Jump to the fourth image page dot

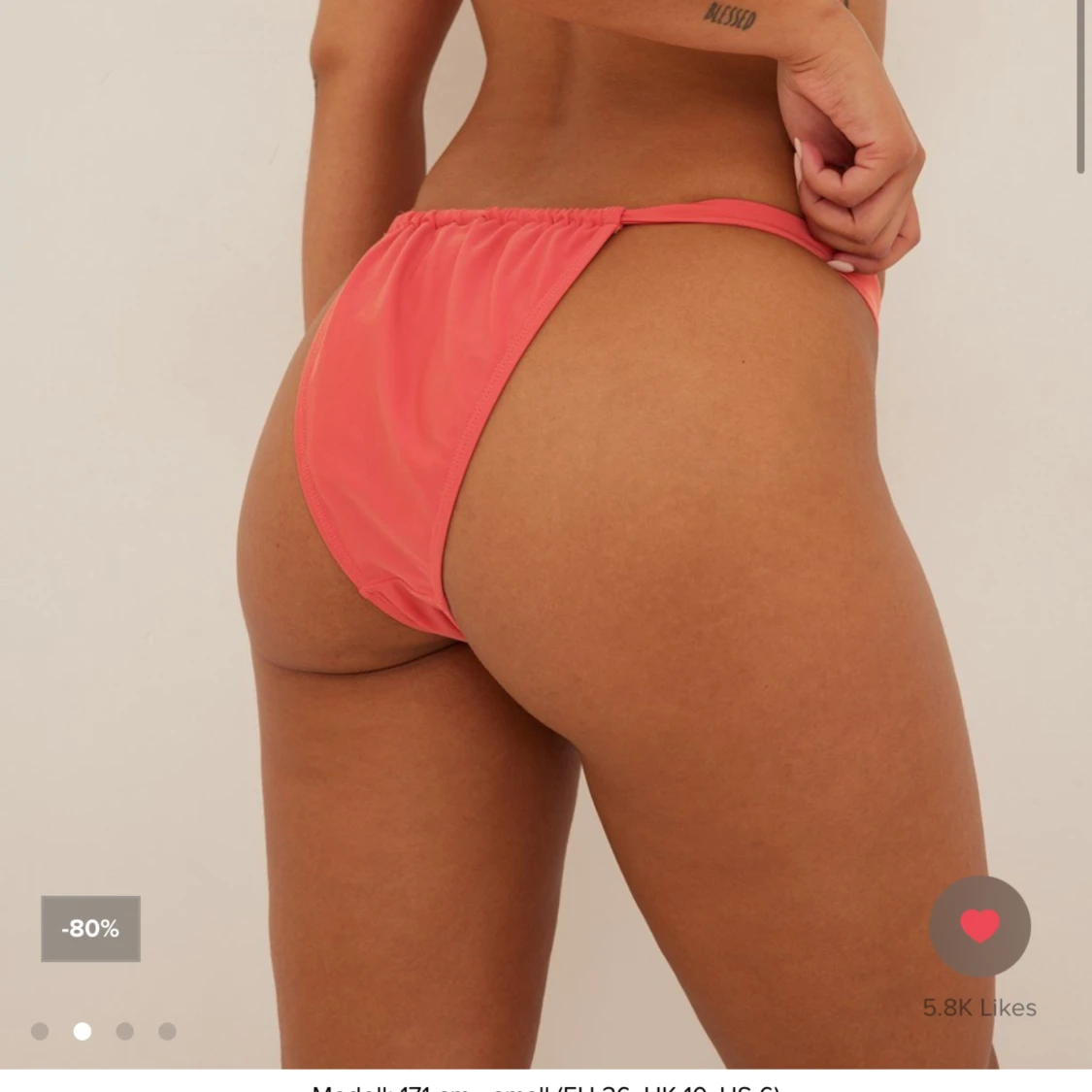click(x=168, y=1031)
